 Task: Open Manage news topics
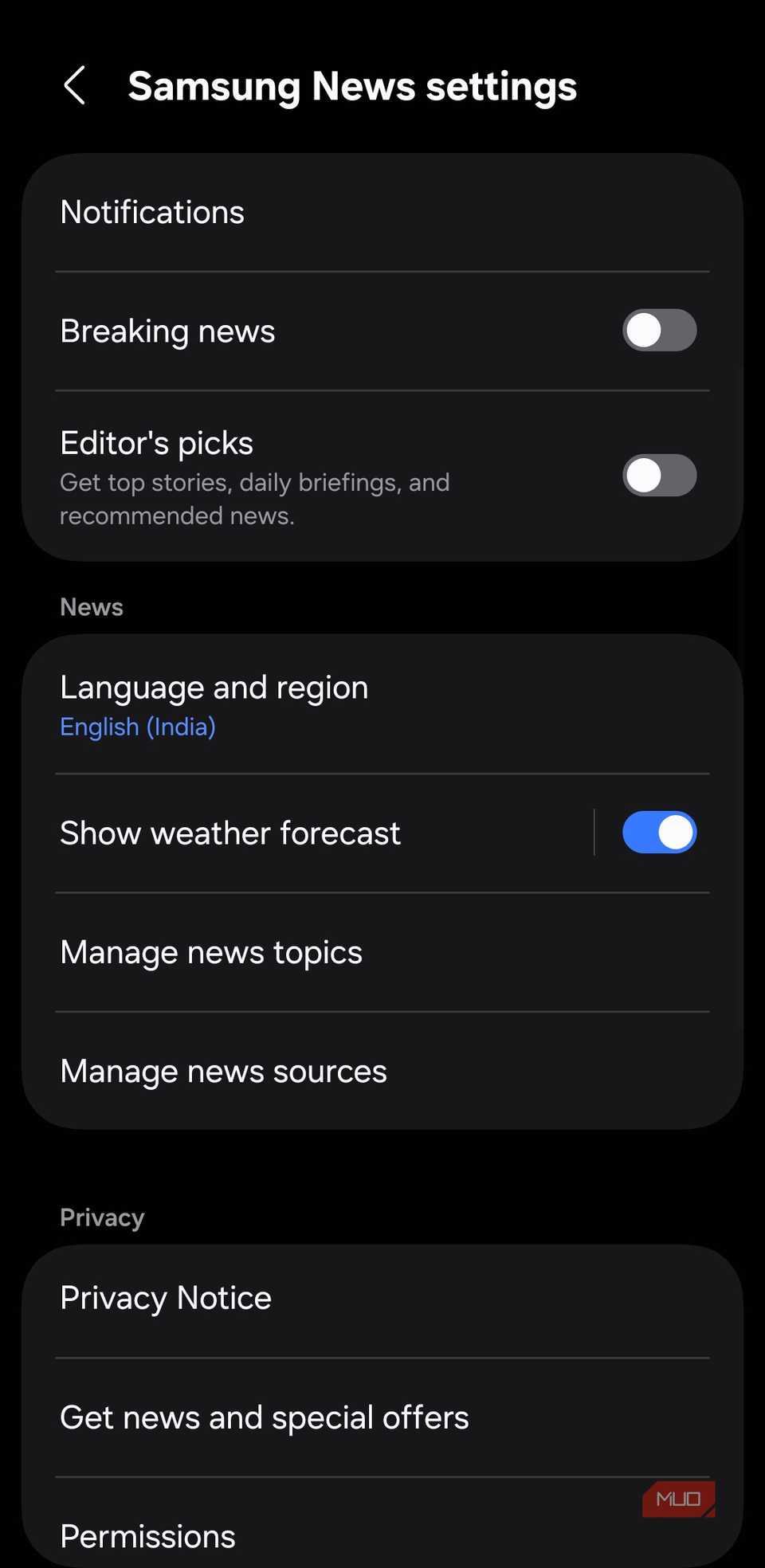pyautogui.click(x=211, y=951)
